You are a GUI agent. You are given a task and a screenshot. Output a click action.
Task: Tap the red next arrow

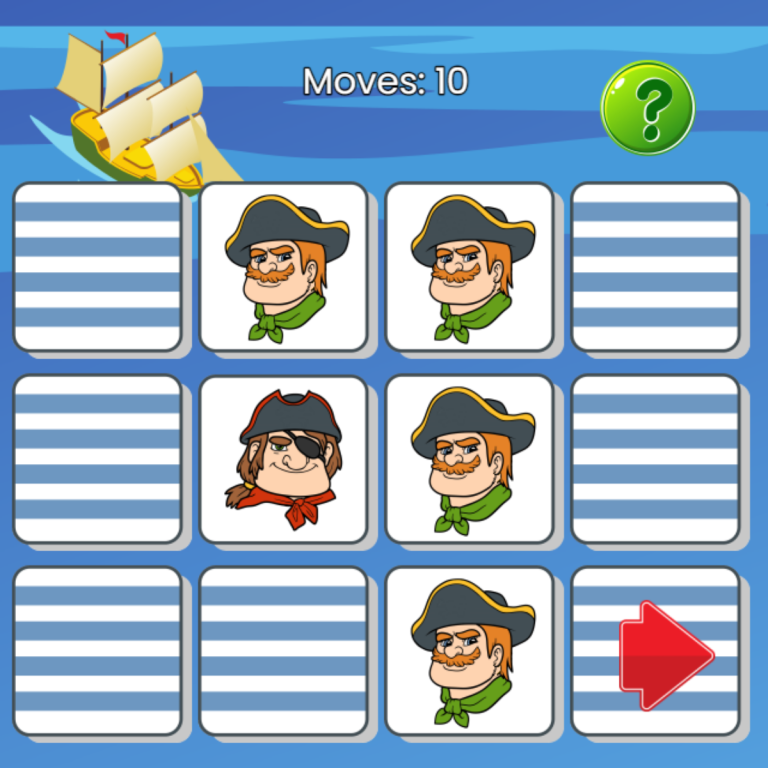click(665, 655)
